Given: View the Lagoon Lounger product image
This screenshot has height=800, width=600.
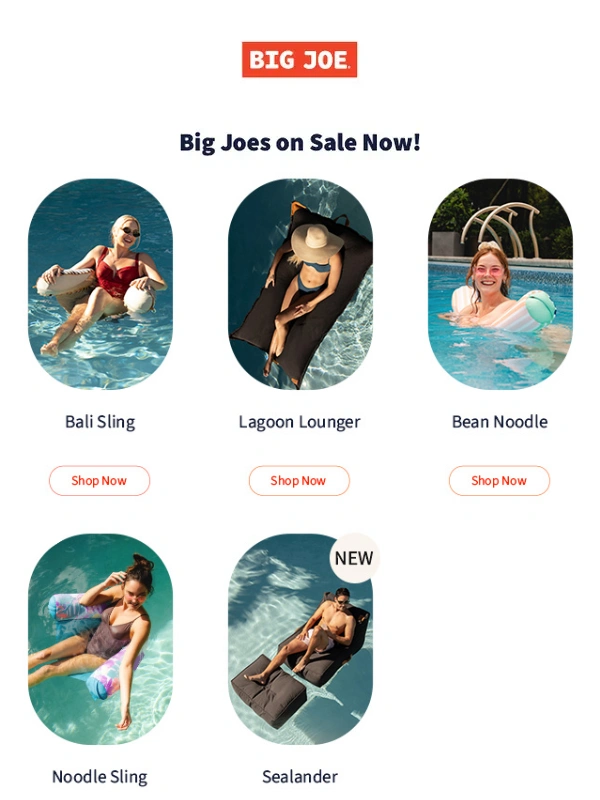Looking at the screenshot, I should pos(300,284).
